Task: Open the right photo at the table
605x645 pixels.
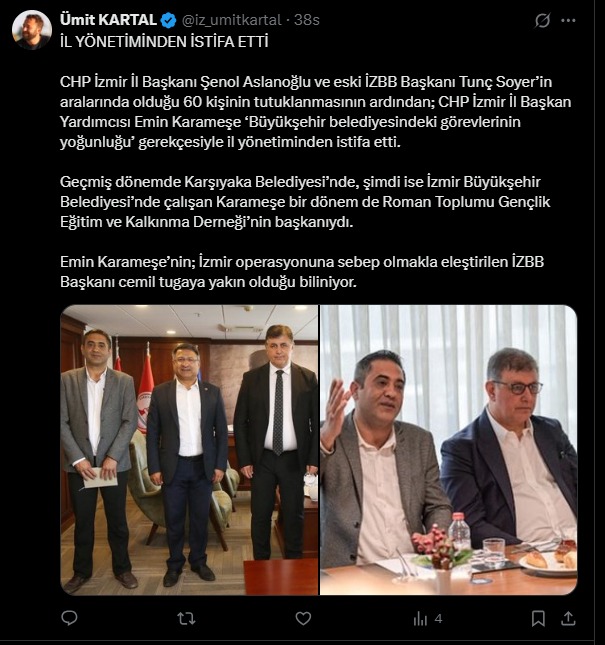Action: coord(448,450)
